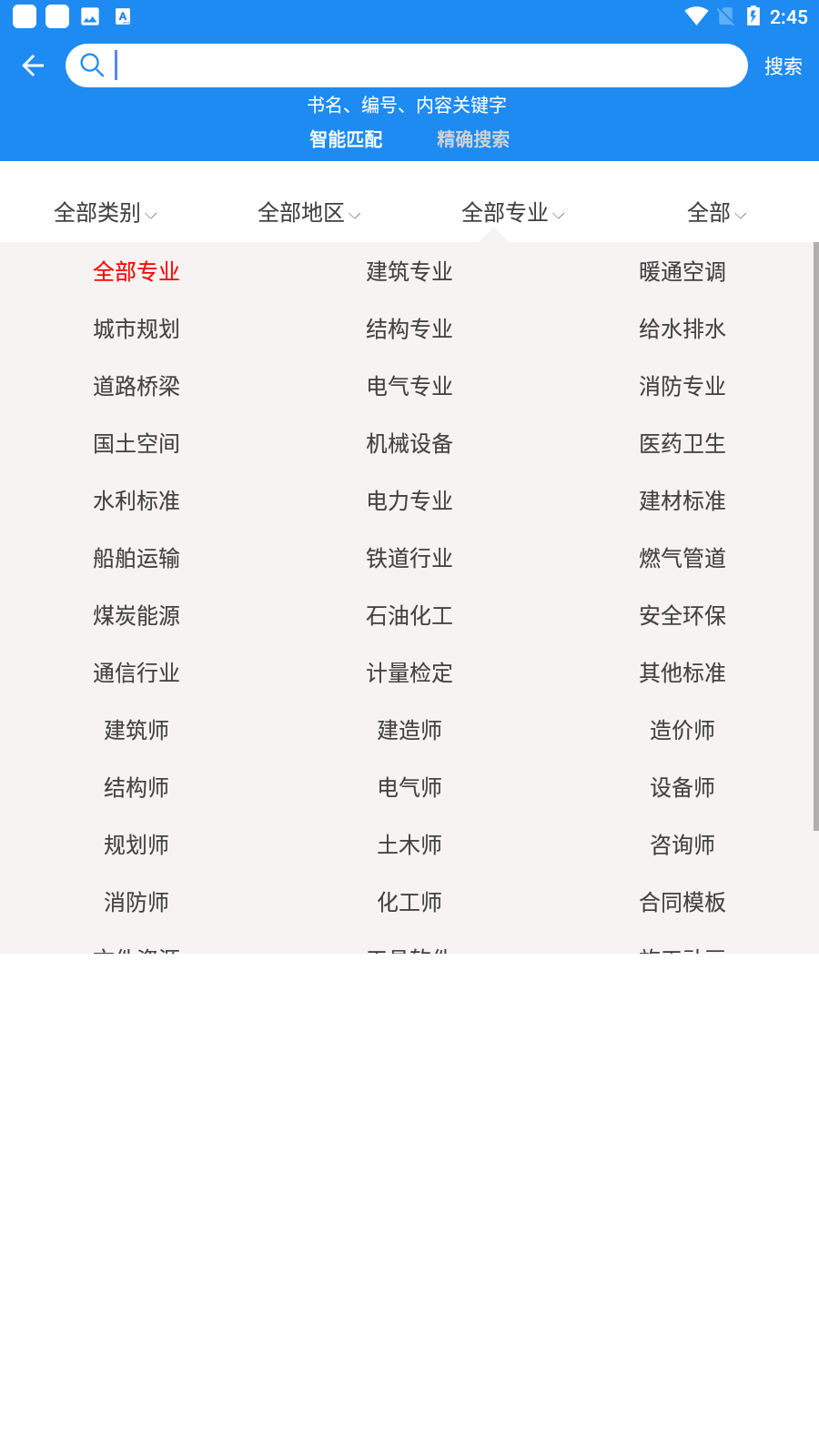Choose 建筑专业 from the list
819x1456 pixels.
409,271
